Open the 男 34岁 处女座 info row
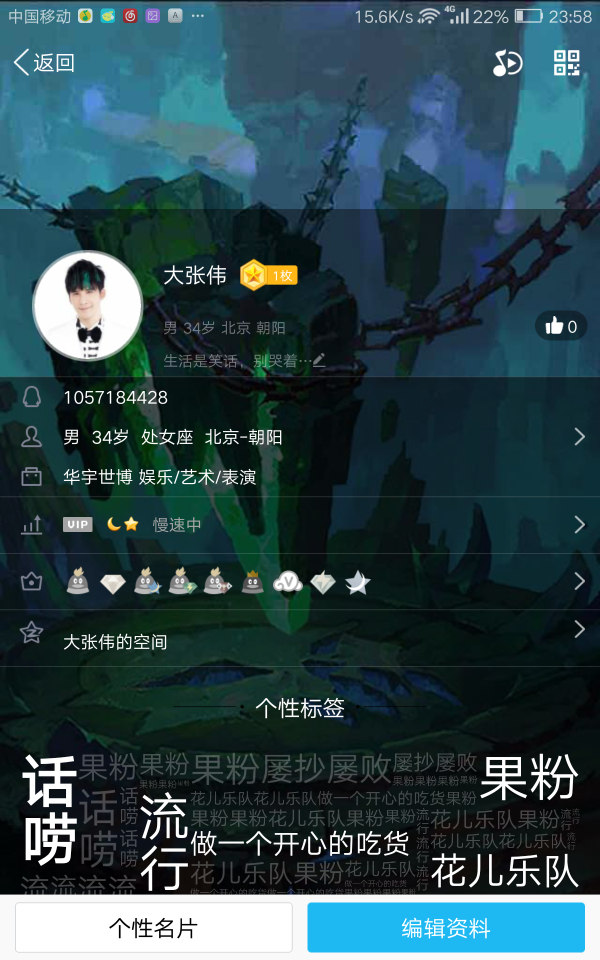Image resolution: width=600 pixels, height=960 pixels. (300, 437)
